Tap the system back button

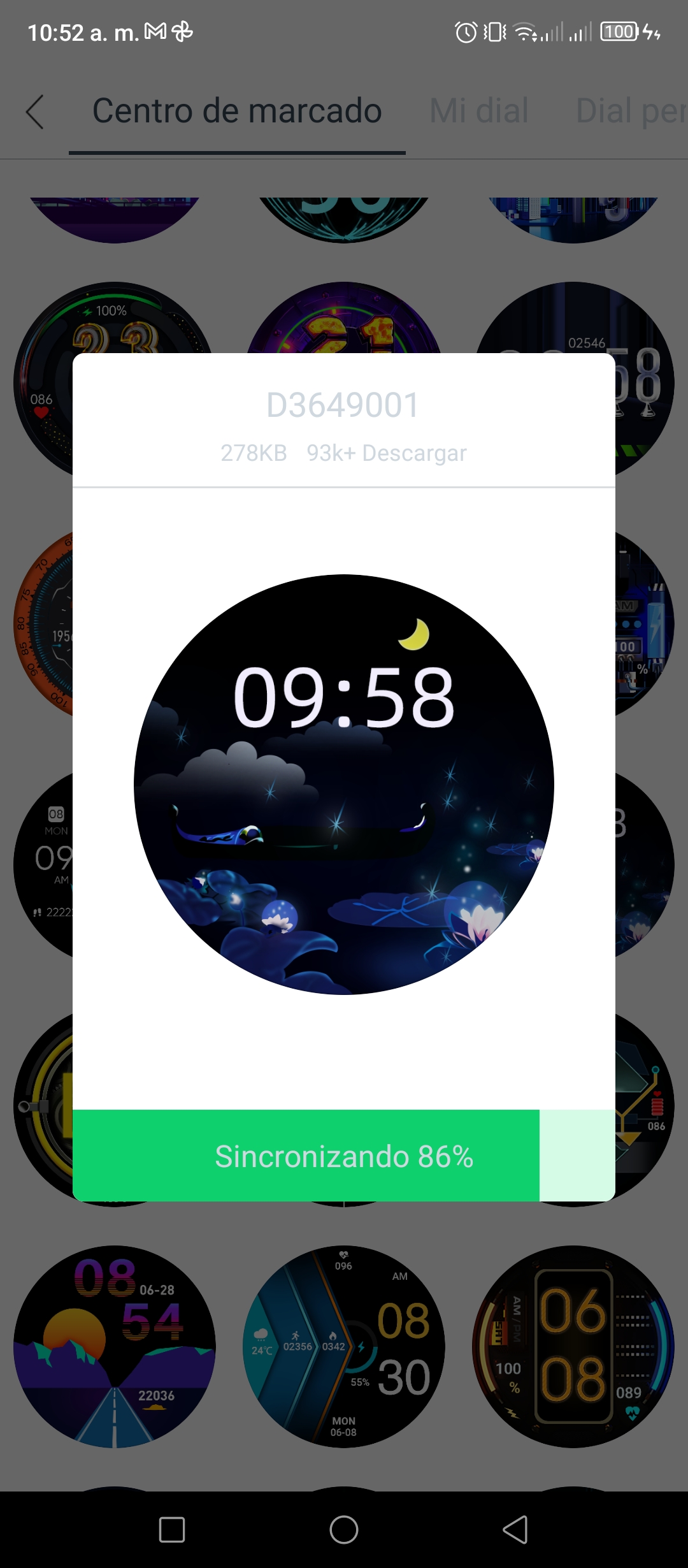pyautogui.click(x=515, y=1529)
